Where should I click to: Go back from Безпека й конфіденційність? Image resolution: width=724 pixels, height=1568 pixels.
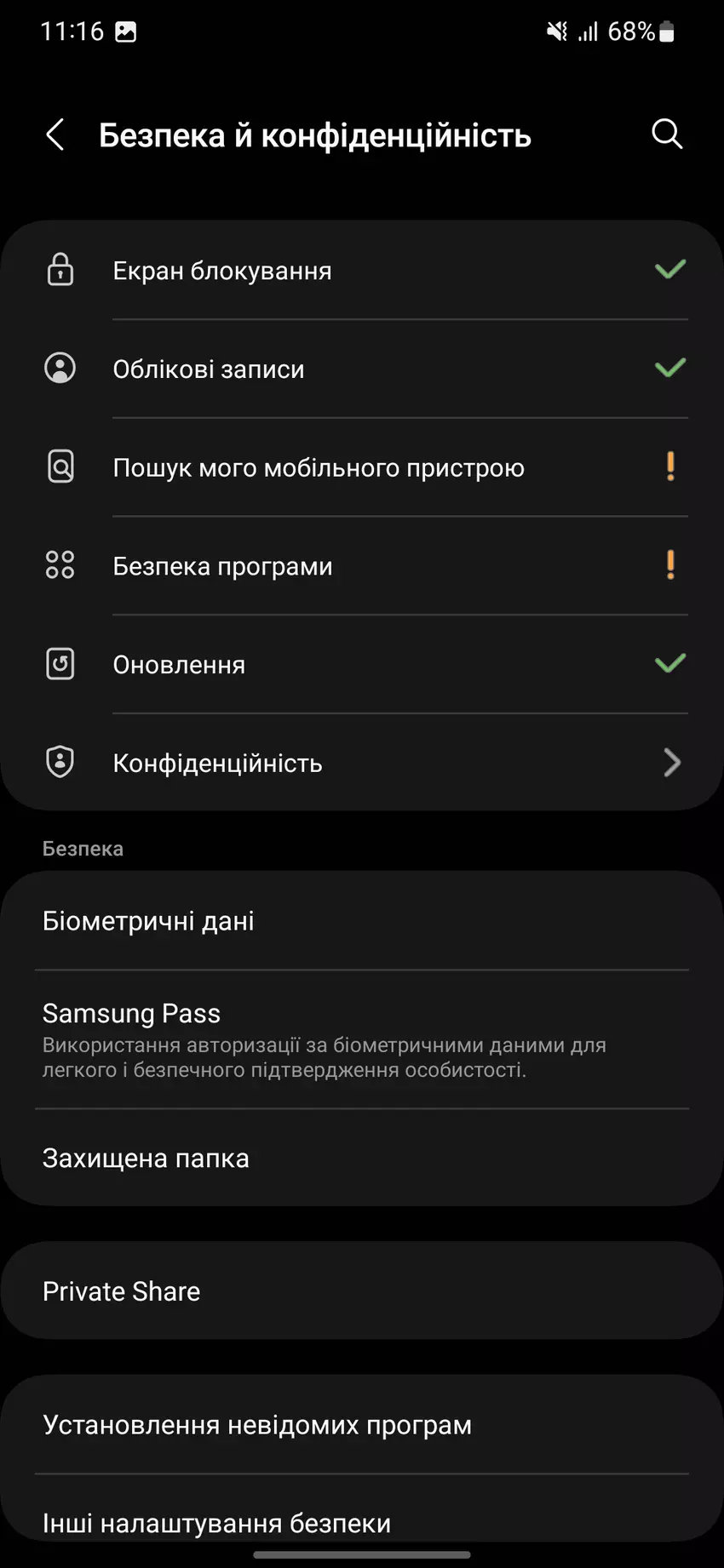pyautogui.click(x=55, y=134)
